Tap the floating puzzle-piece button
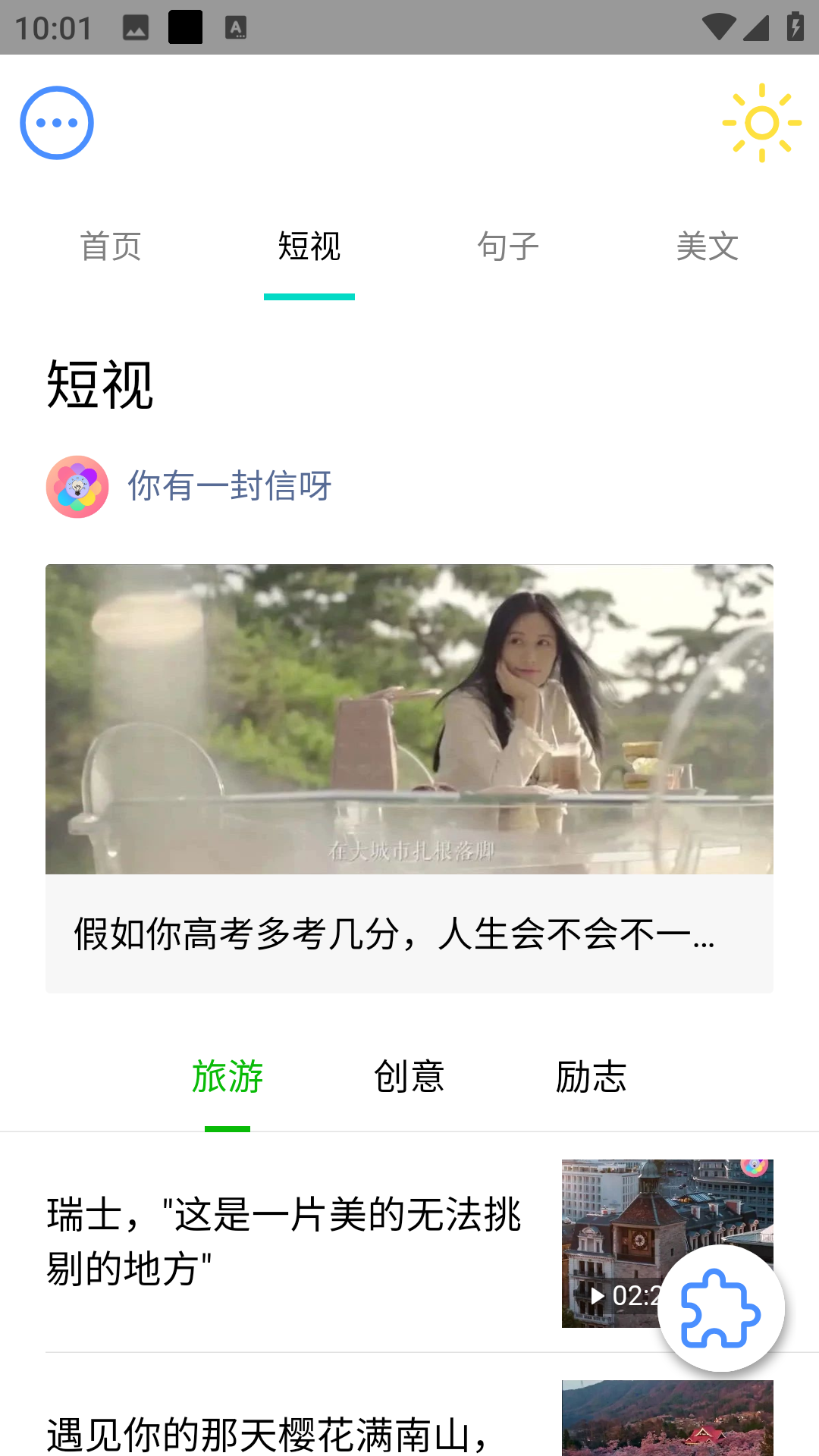 [720, 1309]
